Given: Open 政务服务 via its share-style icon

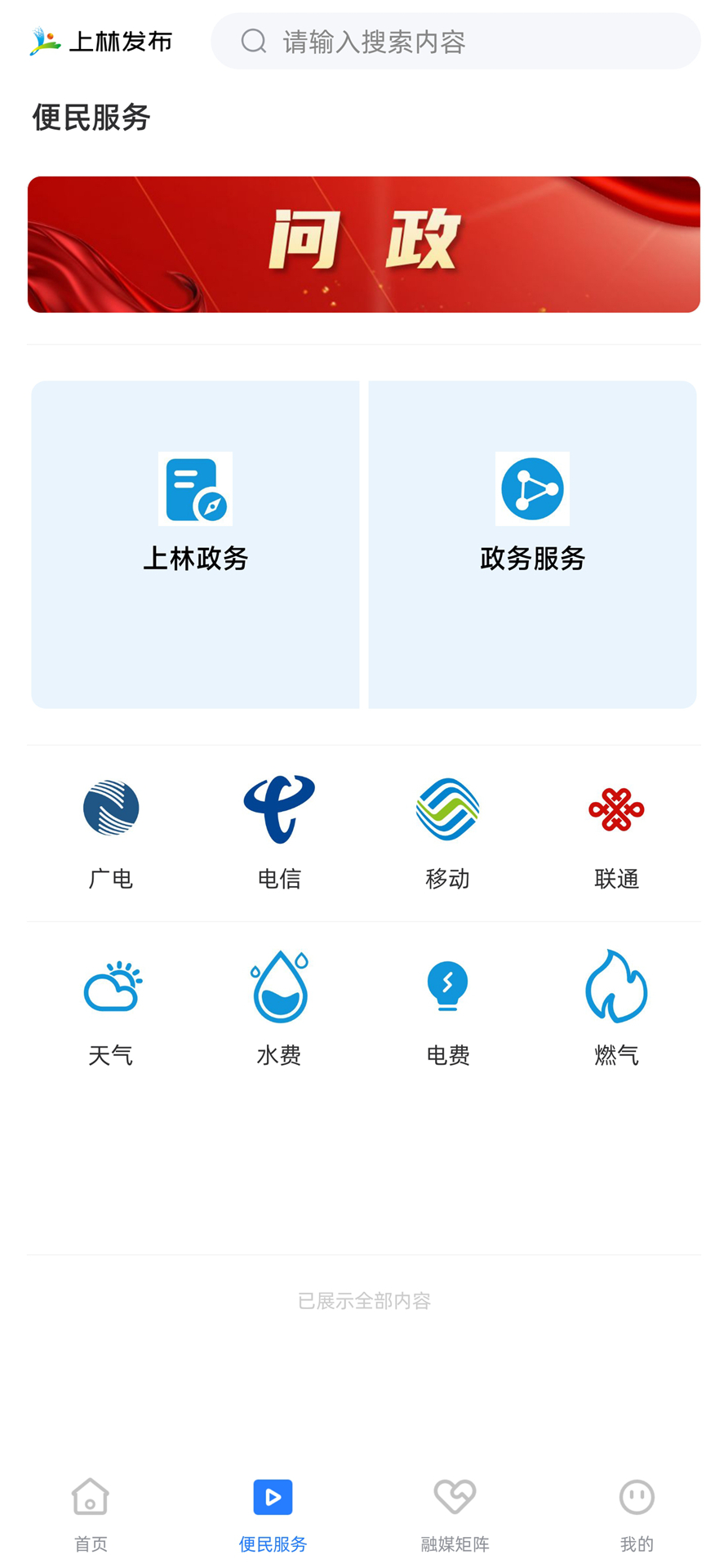Looking at the screenshot, I should coord(532,488).
